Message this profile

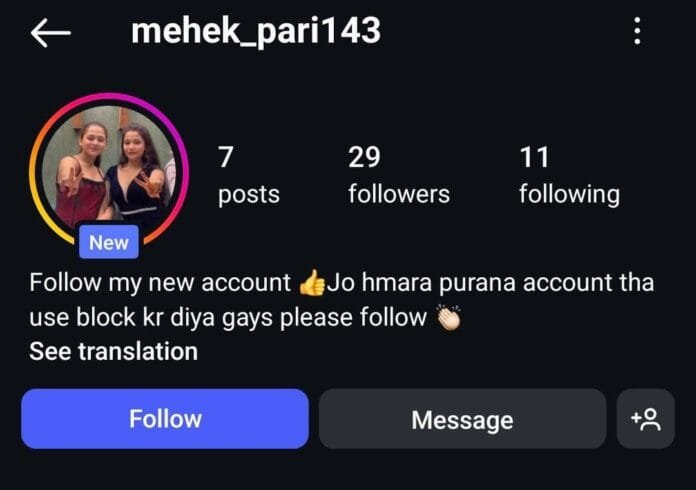click(462, 420)
